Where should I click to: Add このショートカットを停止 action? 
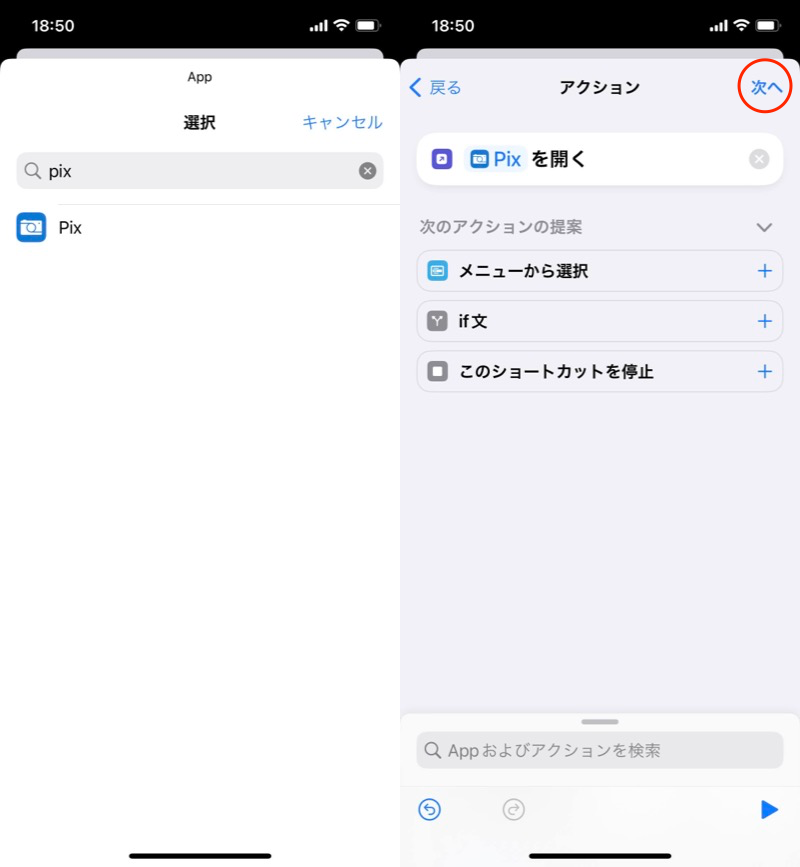coord(764,371)
